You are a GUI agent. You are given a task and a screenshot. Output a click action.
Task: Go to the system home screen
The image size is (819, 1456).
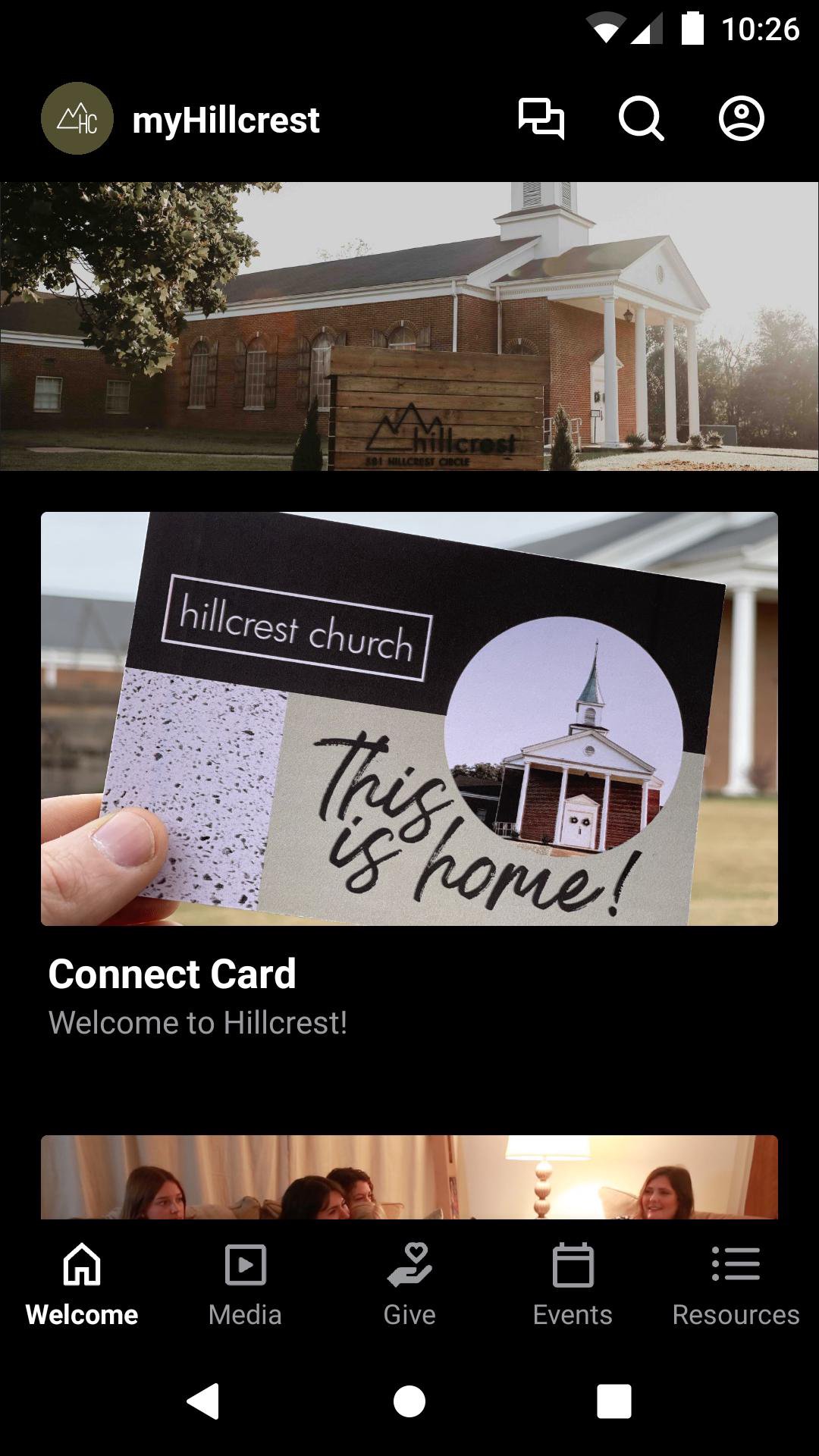tap(409, 1401)
